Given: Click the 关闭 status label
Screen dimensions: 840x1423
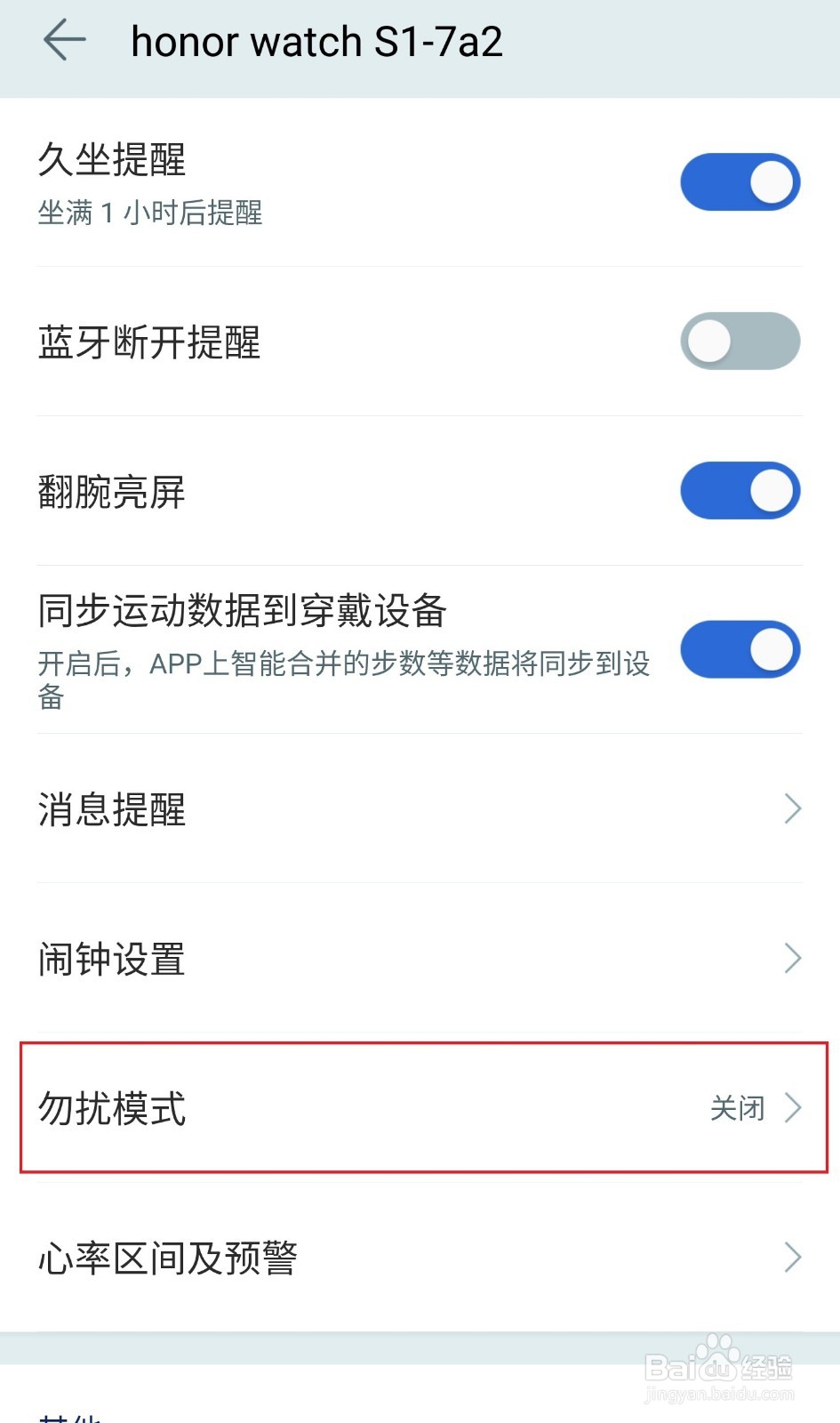Looking at the screenshot, I should pos(737,1109).
